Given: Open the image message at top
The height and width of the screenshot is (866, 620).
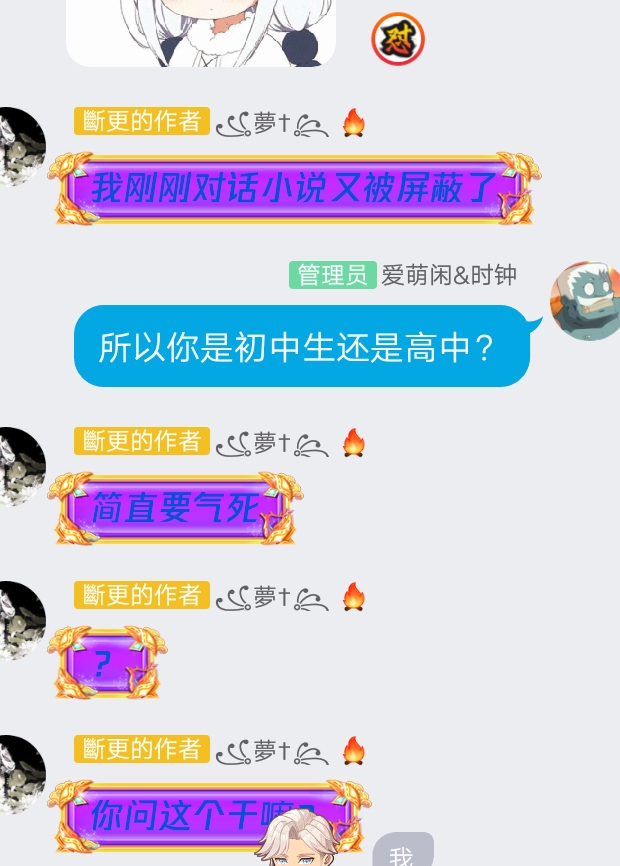Looking at the screenshot, I should coord(201,30).
